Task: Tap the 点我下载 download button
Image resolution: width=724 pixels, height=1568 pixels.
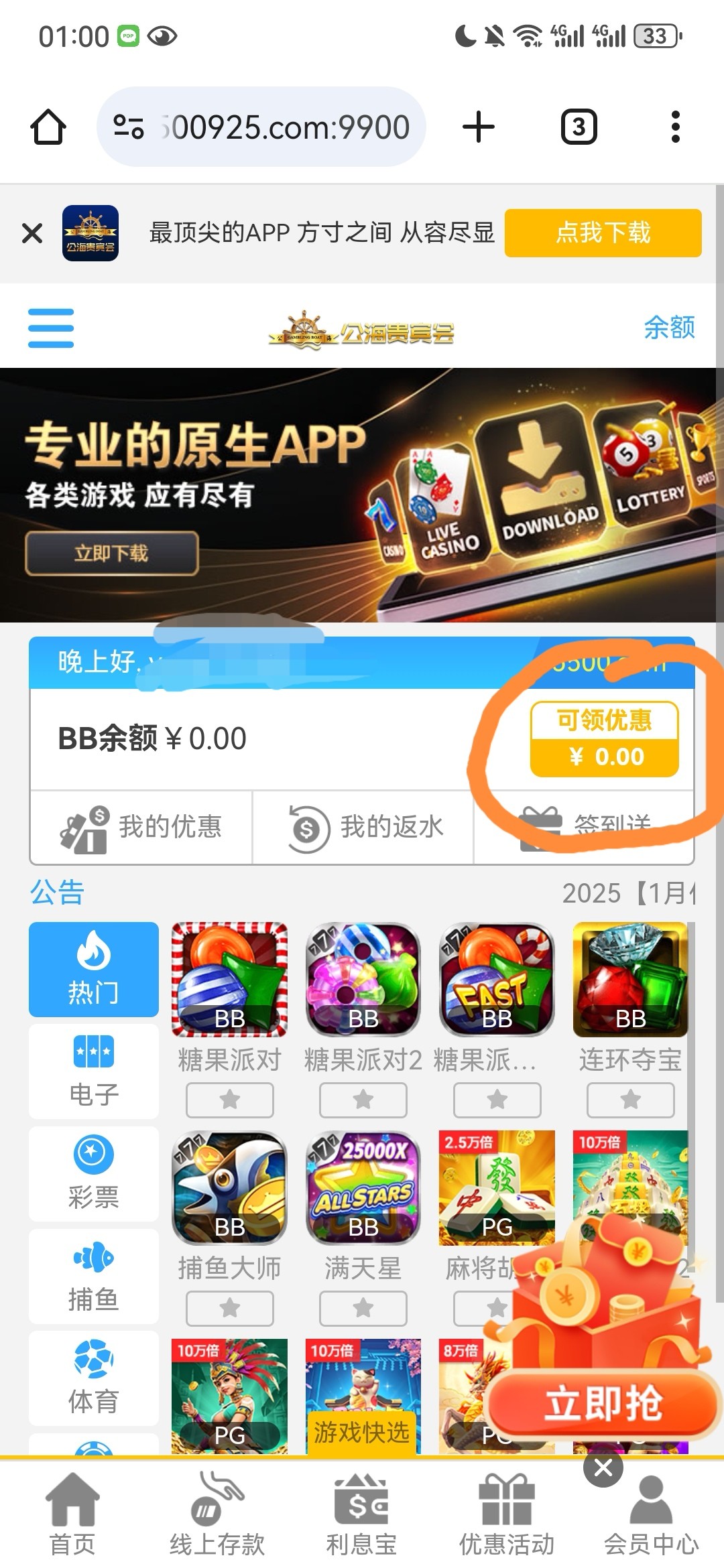Action: coord(603,233)
